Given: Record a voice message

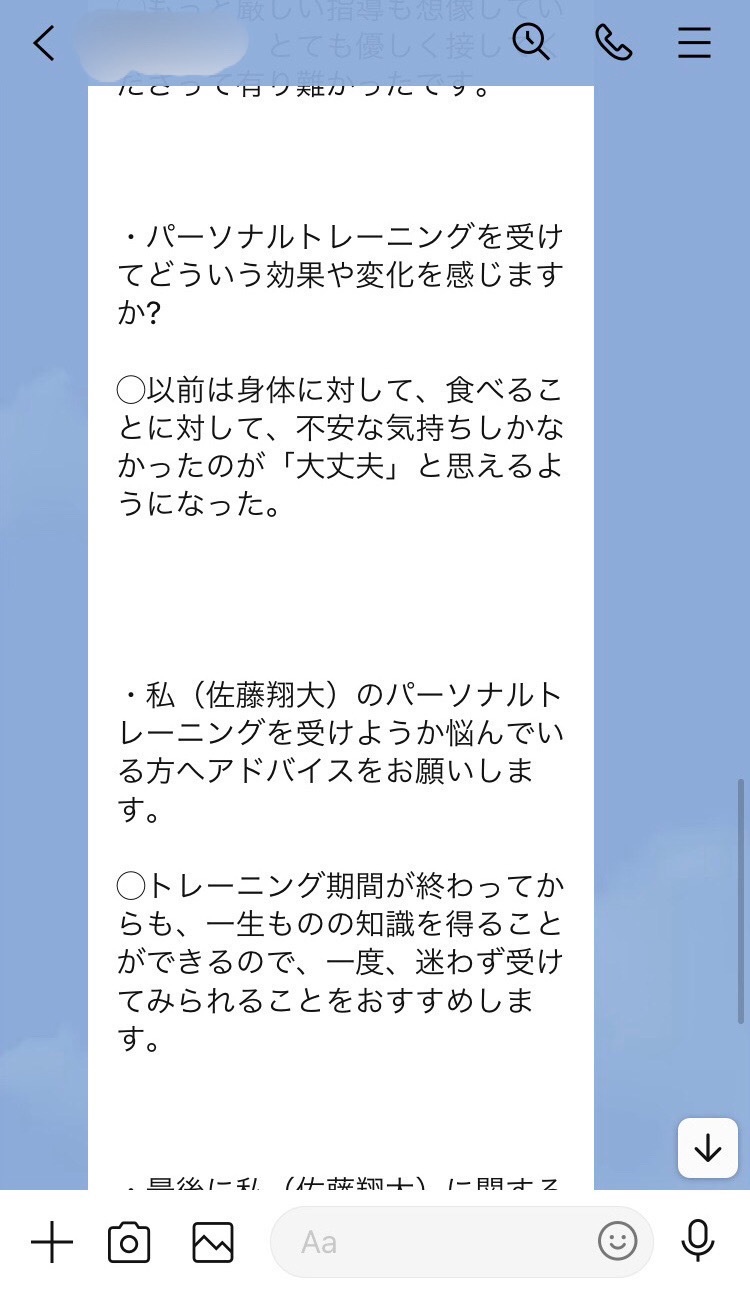Looking at the screenshot, I should [x=698, y=1241].
